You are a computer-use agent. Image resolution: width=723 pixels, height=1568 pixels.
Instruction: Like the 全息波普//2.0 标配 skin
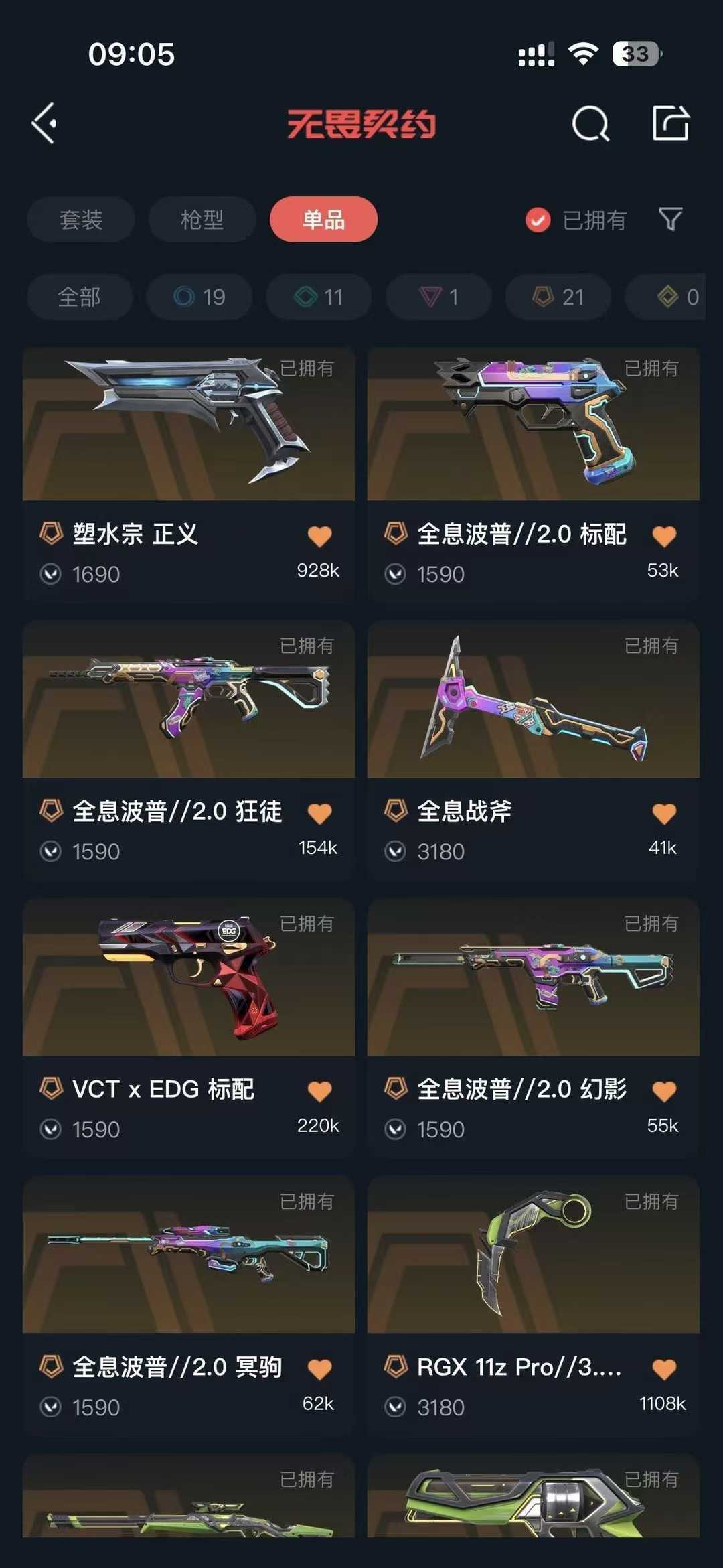coord(664,536)
